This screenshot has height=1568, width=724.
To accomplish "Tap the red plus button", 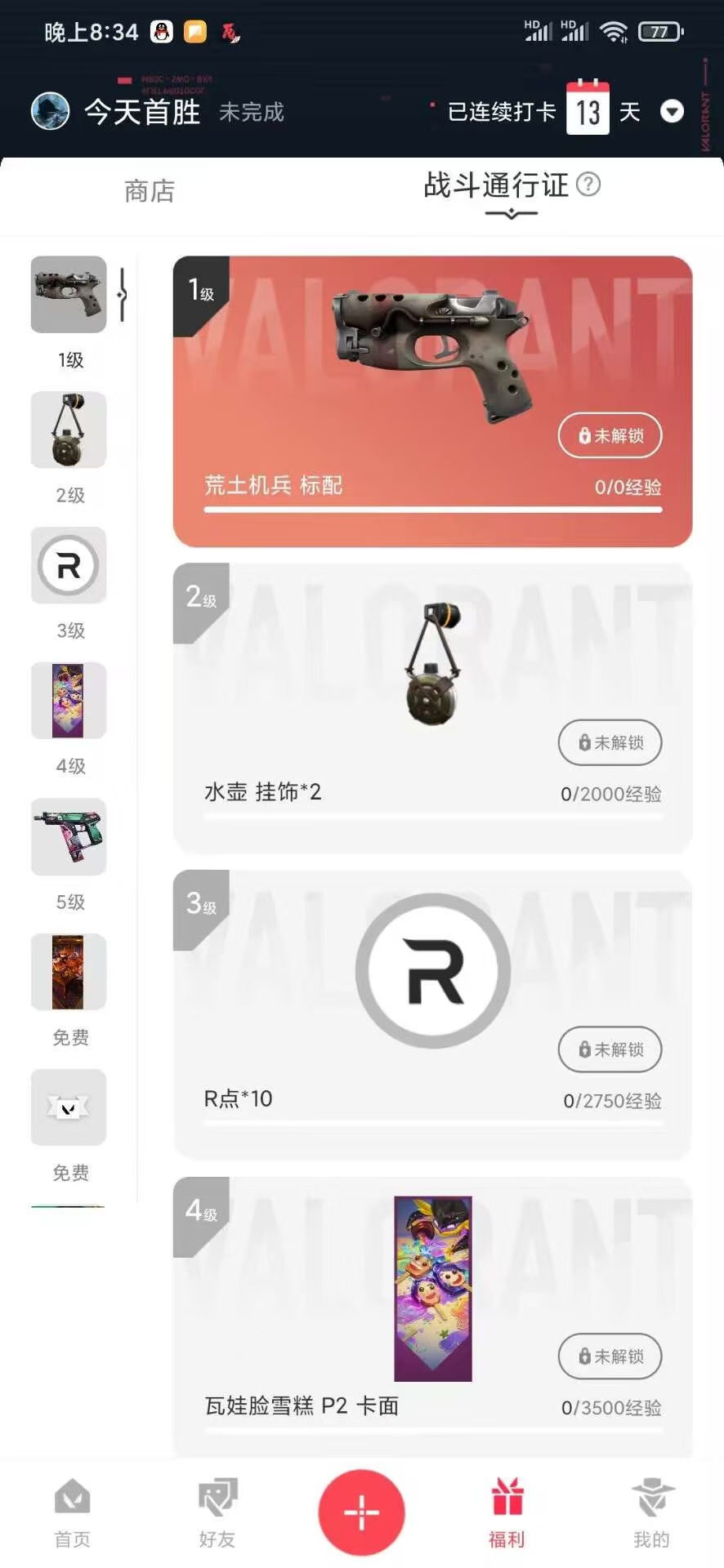I will pos(361,1512).
